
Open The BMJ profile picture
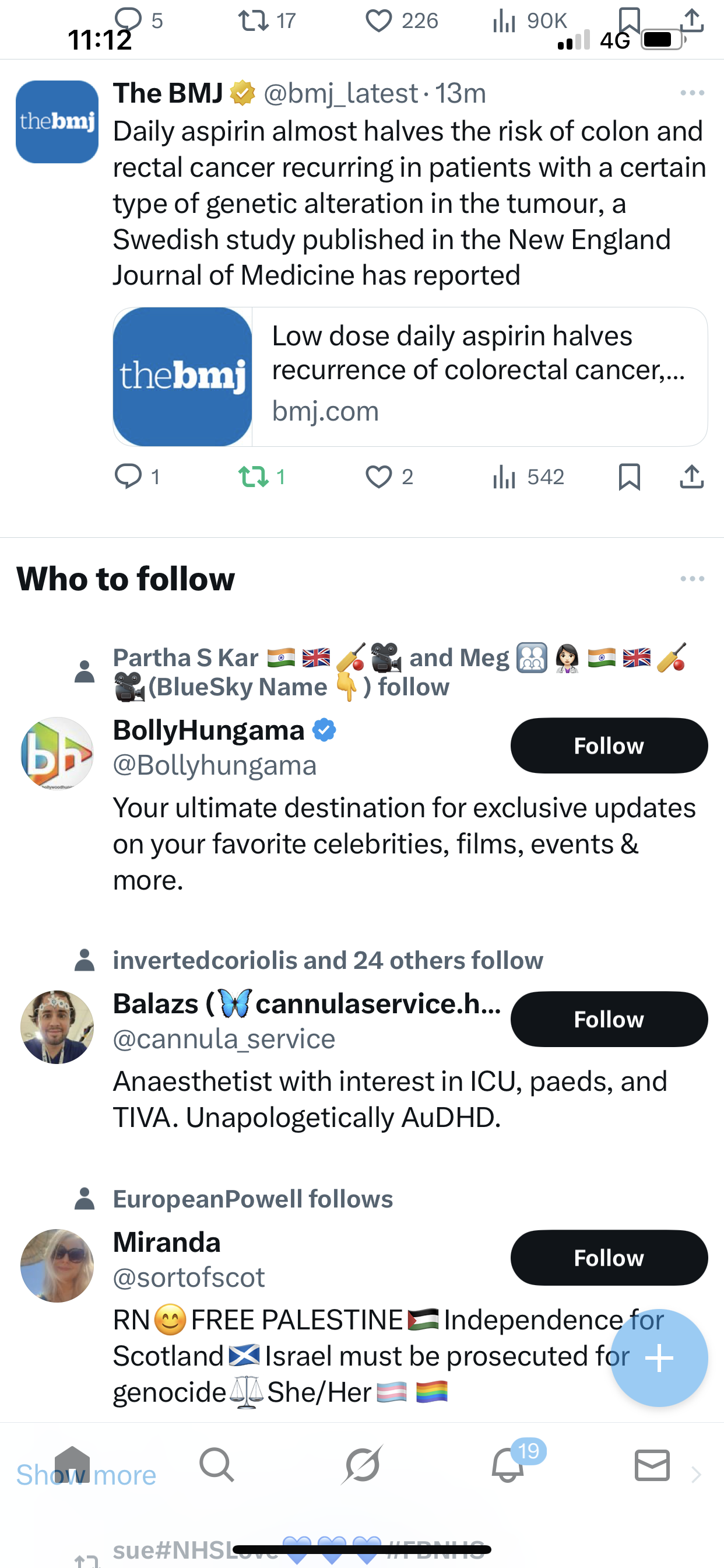(x=57, y=122)
